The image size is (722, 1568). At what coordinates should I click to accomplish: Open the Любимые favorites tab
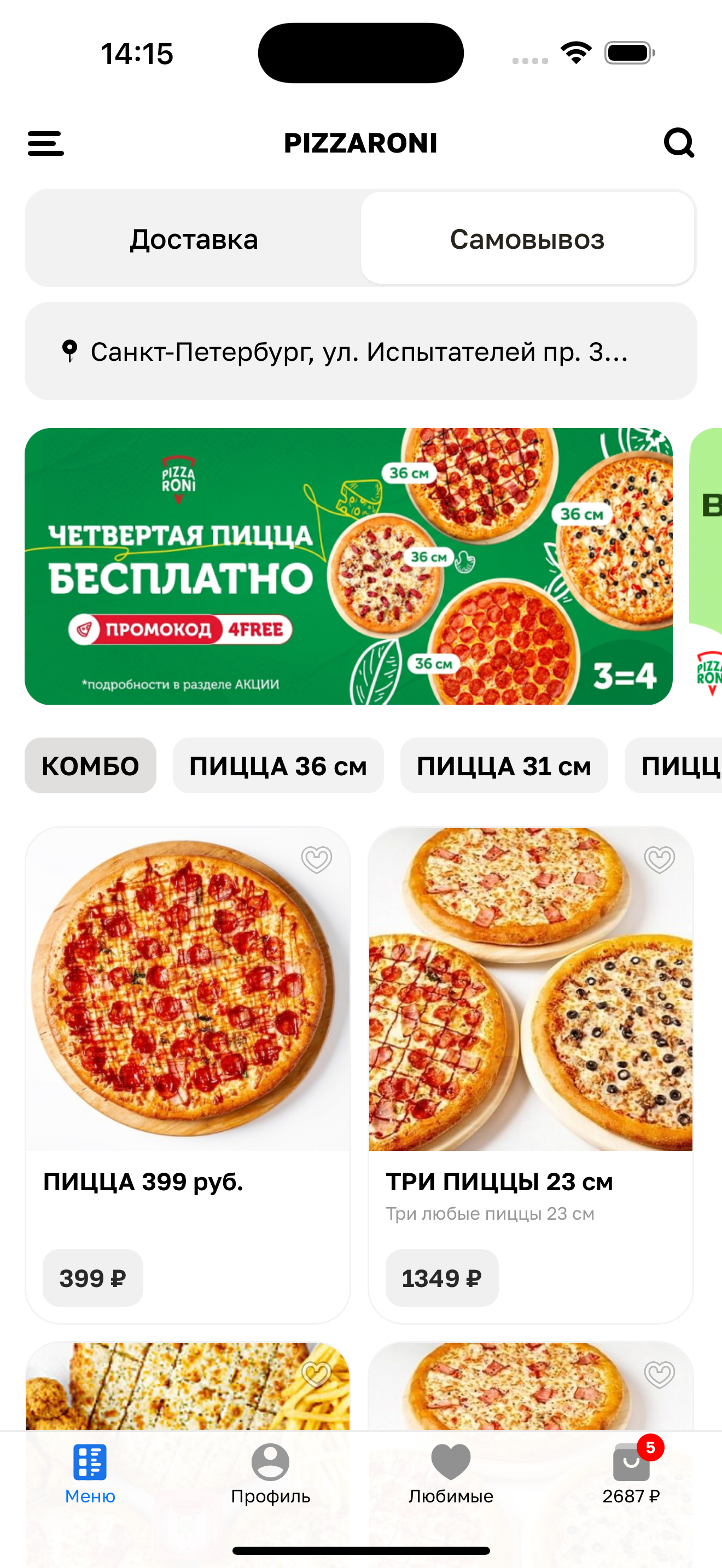451,1473
